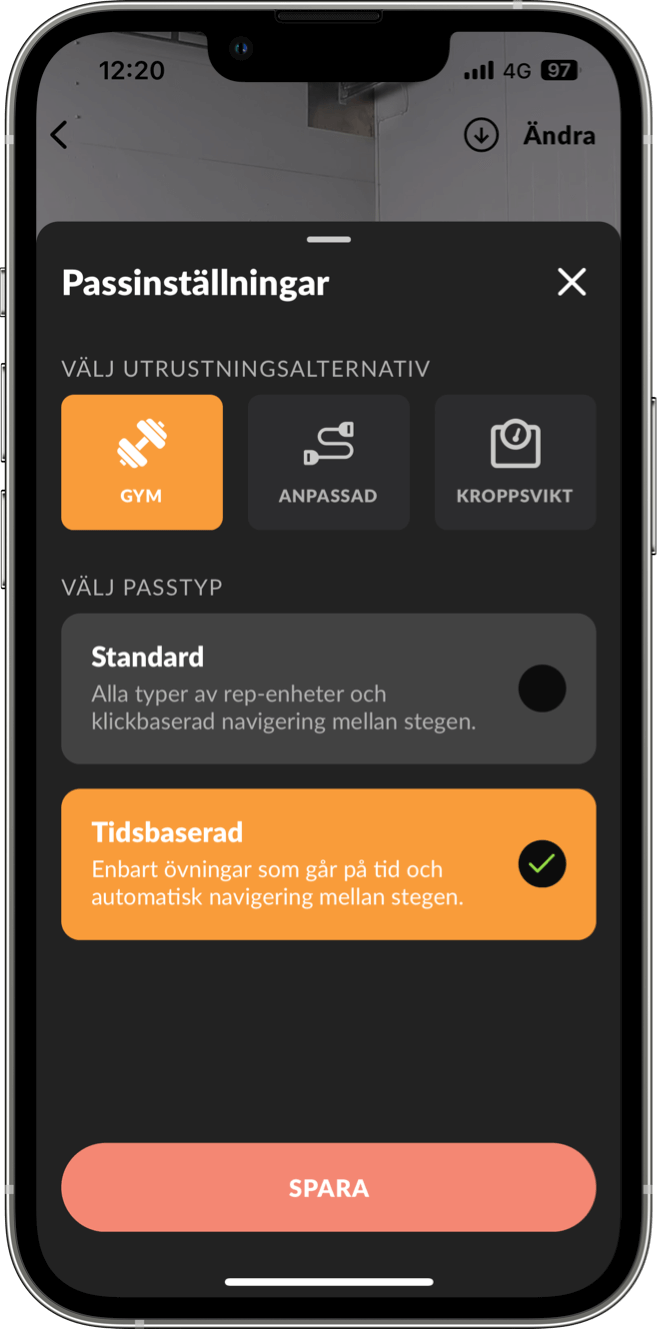
Task: Open Ändra to edit the workout
Action: (559, 135)
